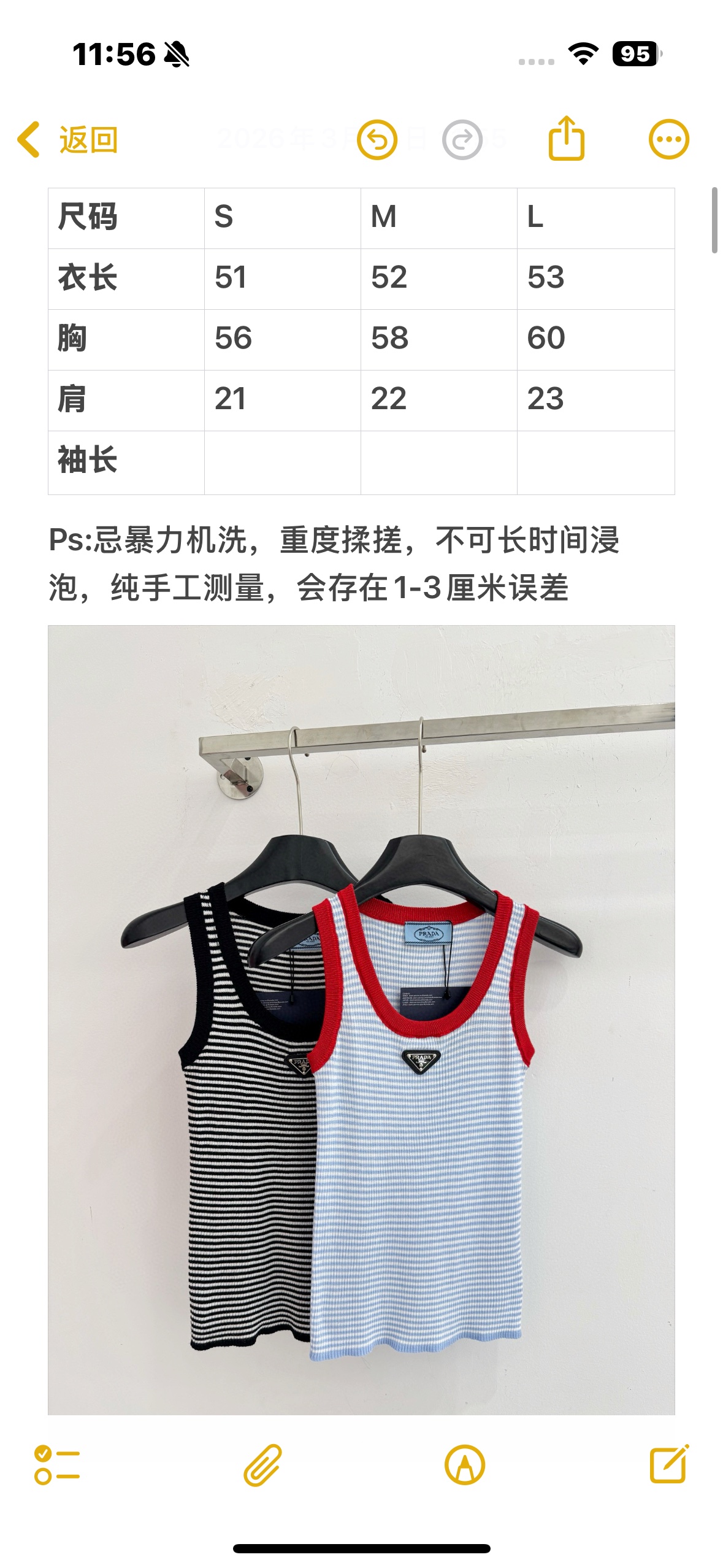Viewport: 723px width, 1568px height.
Task: Open the more options menu
Action: pyautogui.click(x=668, y=139)
